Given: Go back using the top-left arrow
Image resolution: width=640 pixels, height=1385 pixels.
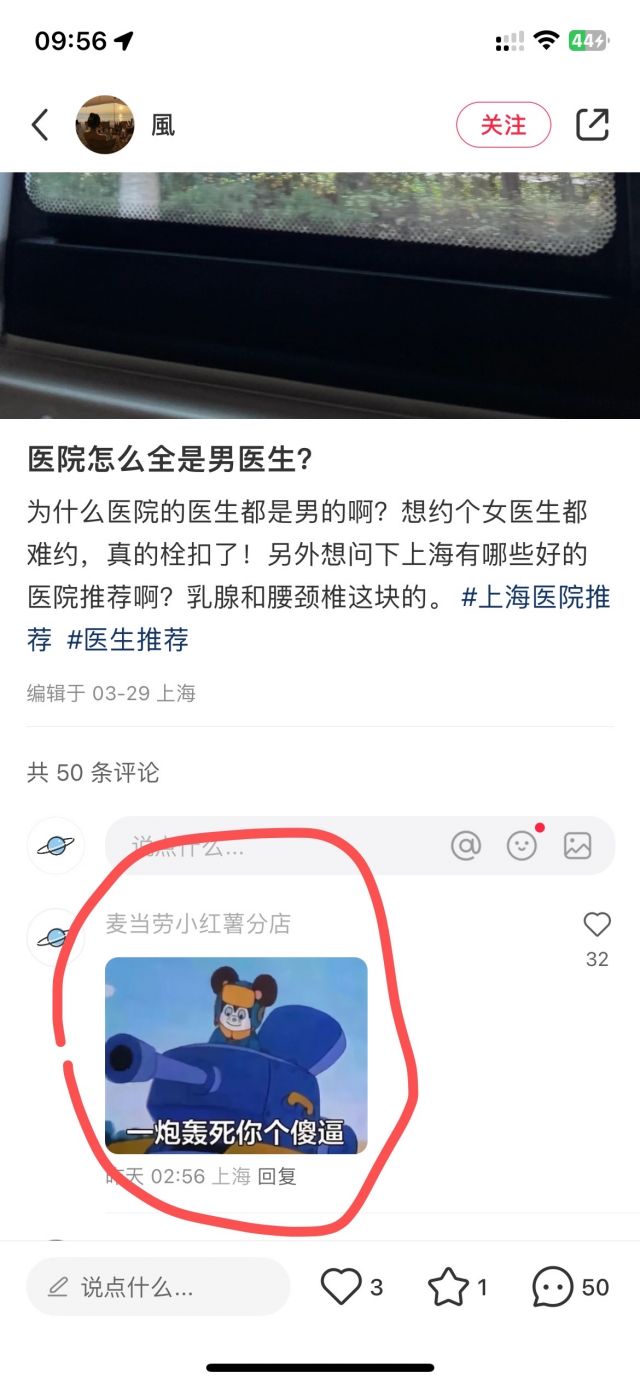Looking at the screenshot, I should [x=40, y=125].
